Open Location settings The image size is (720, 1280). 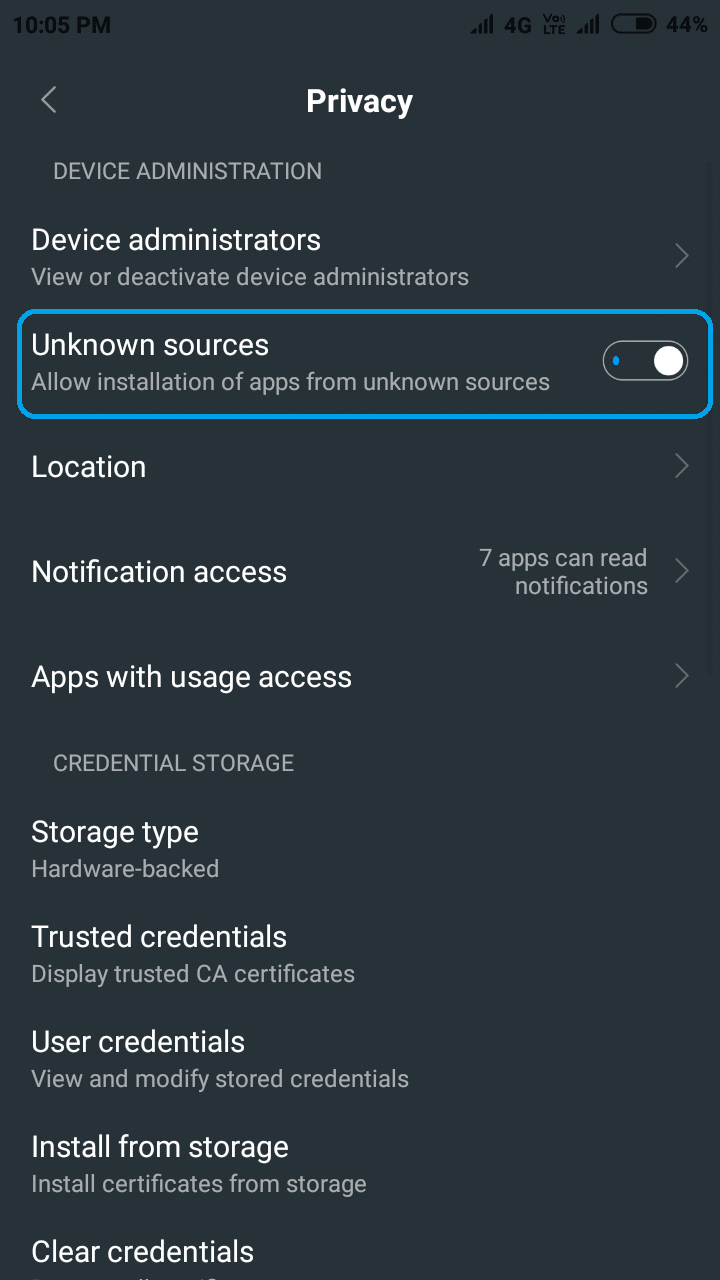(x=360, y=467)
